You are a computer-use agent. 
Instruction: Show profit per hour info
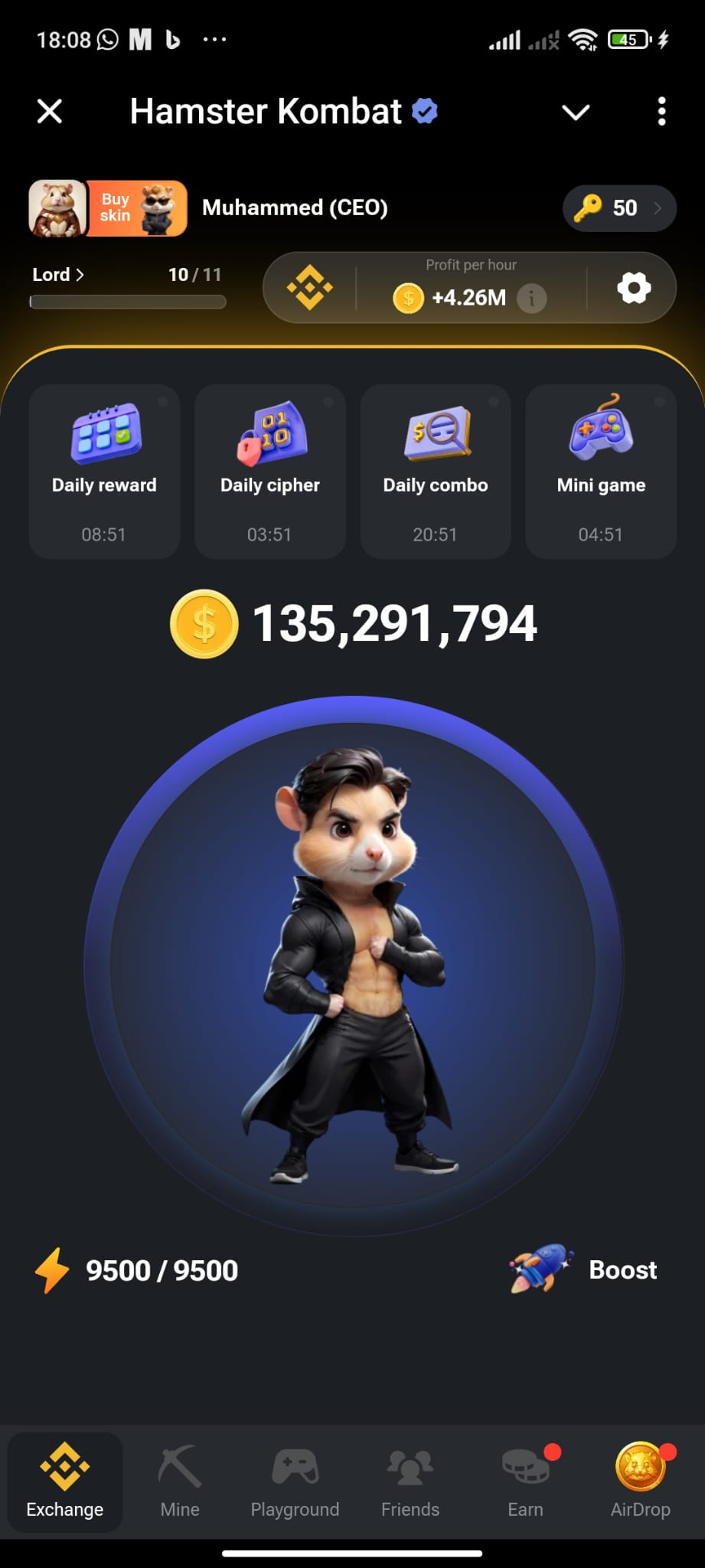(x=532, y=298)
